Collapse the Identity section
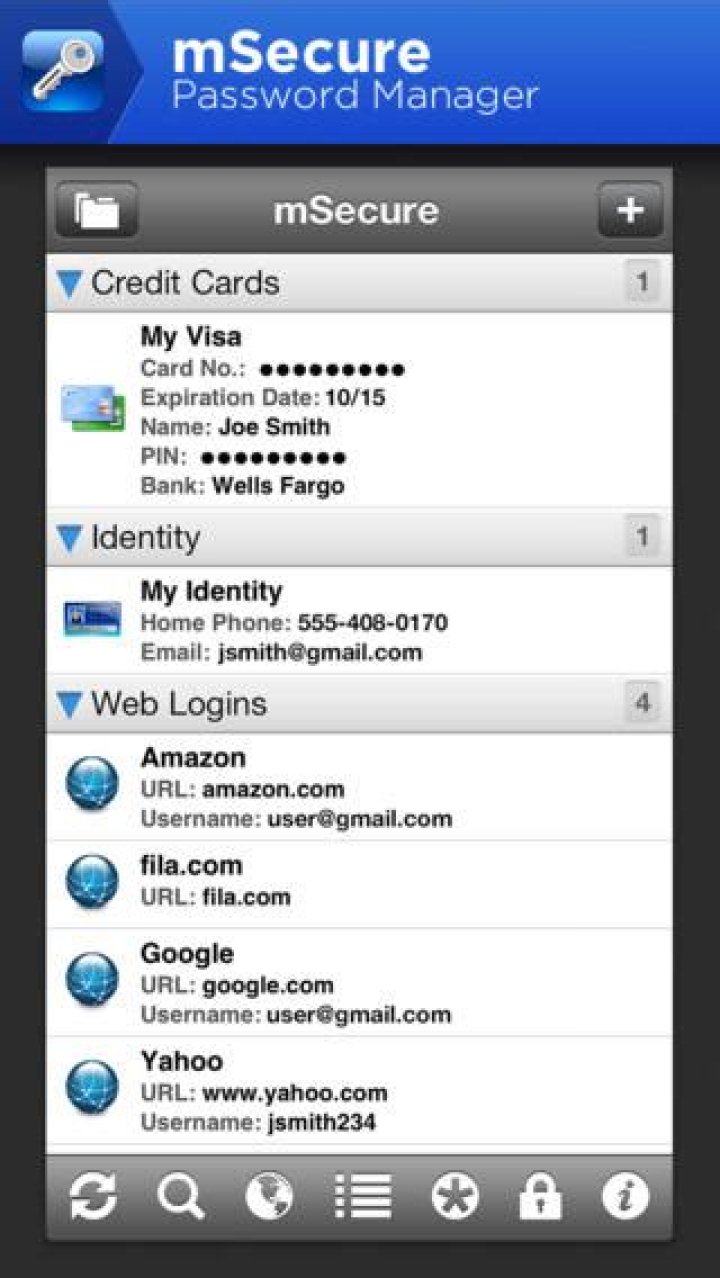 coord(68,537)
